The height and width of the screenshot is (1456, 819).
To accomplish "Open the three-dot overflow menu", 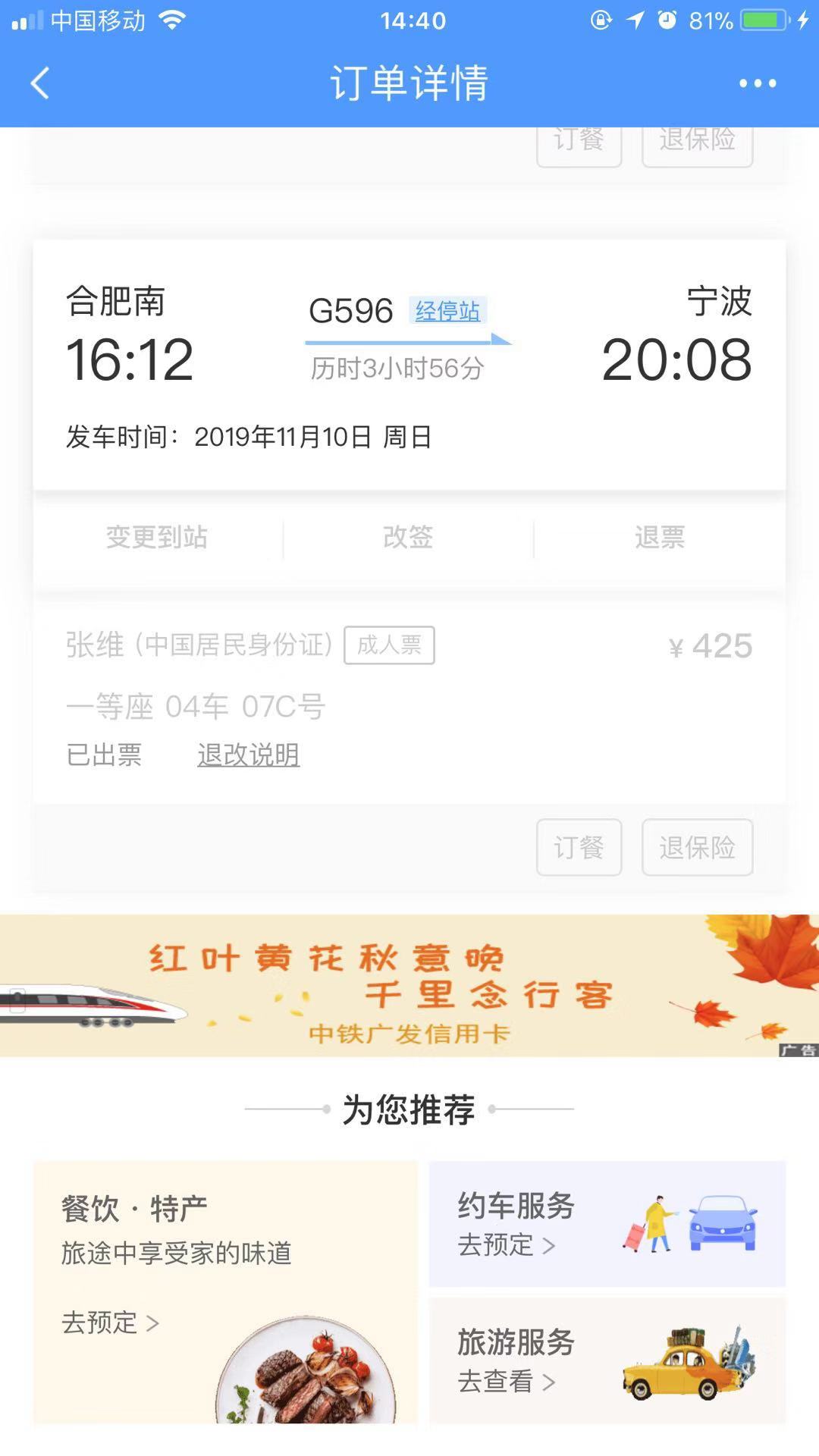I will click(758, 83).
